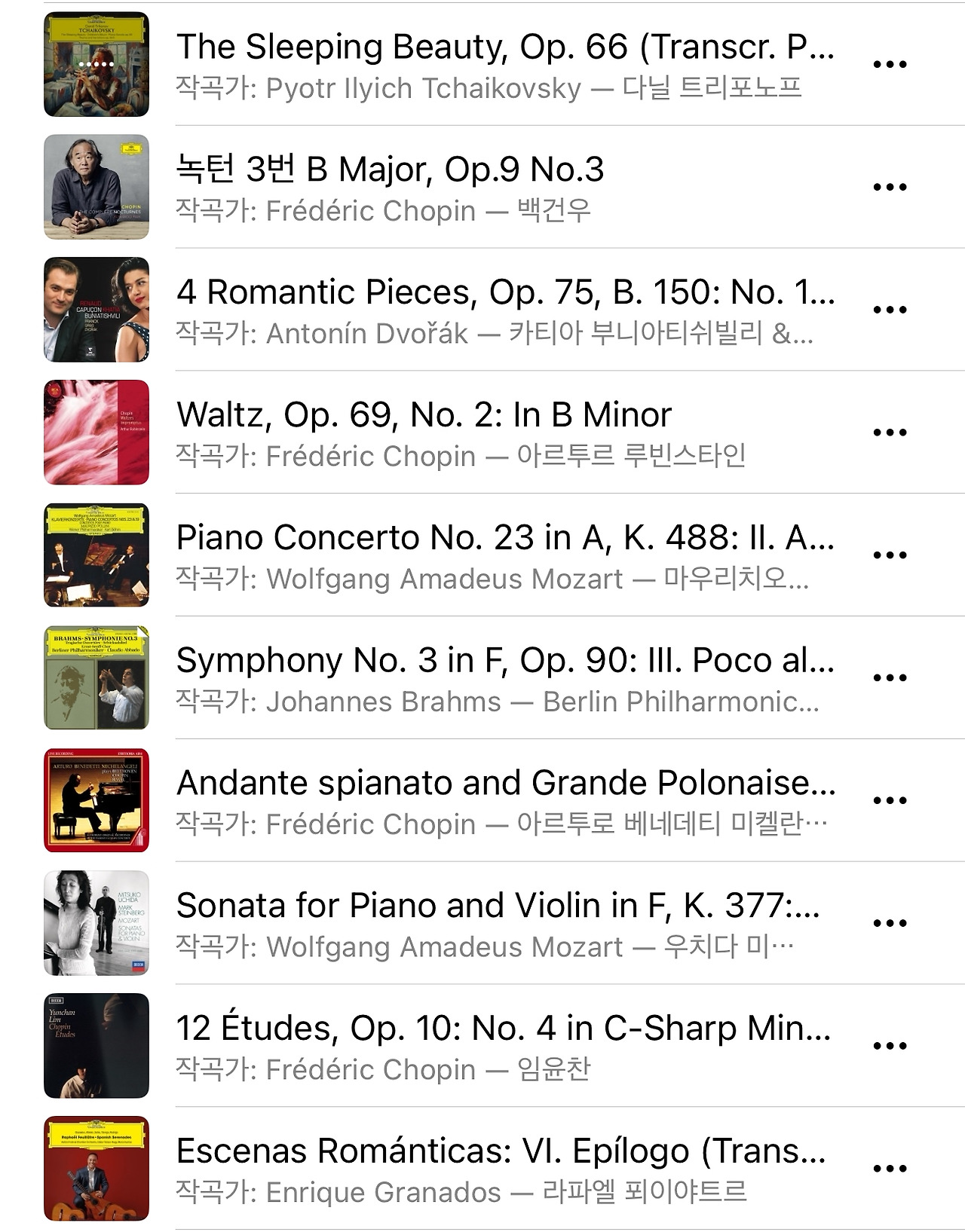Open more options for Andante spianato track
This screenshot has width=965, height=1232.
click(890, 801)
